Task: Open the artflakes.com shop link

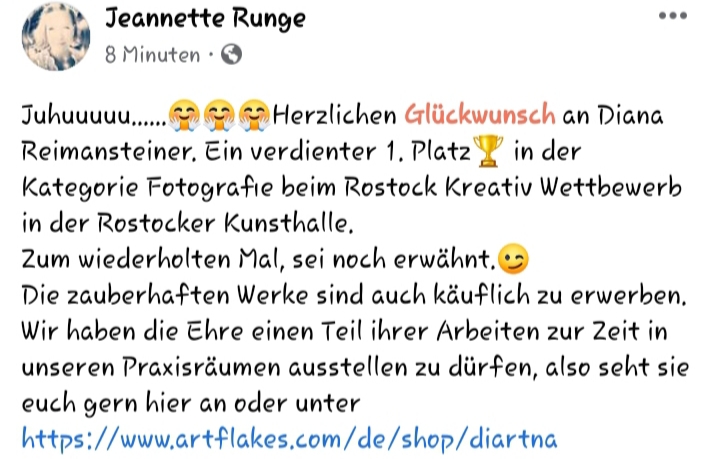Action: [288, 436]
